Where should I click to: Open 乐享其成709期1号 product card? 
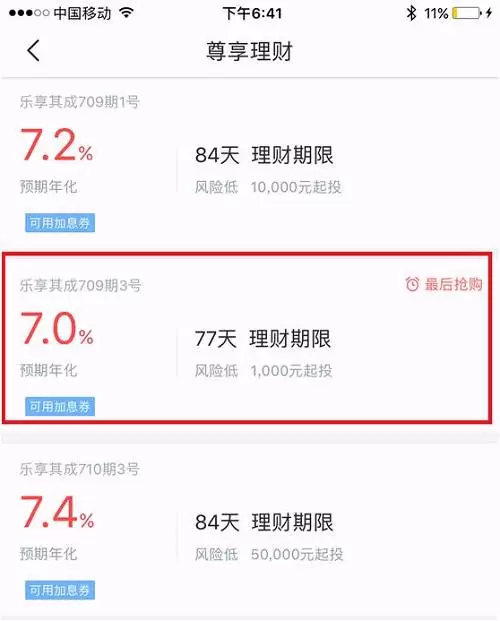(250, 165)
